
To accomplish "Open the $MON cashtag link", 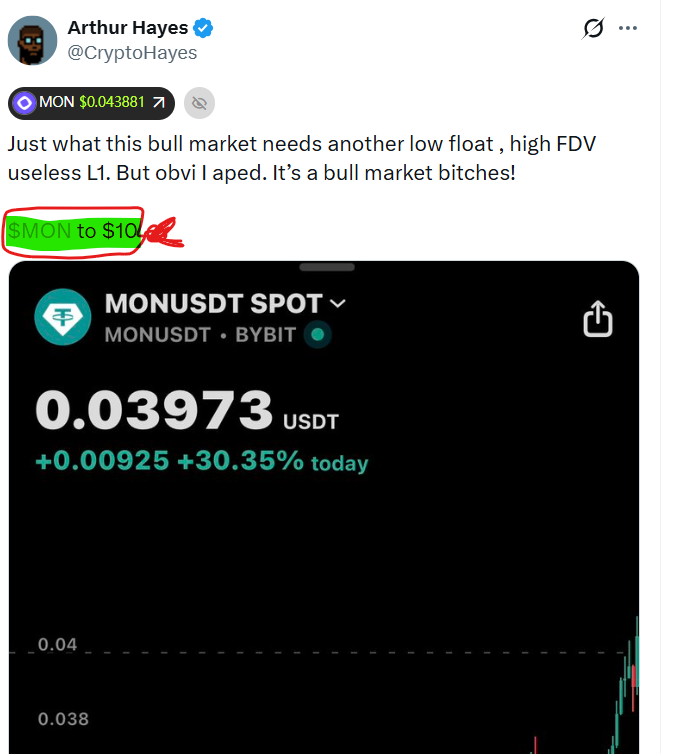I will coord(40,232).
